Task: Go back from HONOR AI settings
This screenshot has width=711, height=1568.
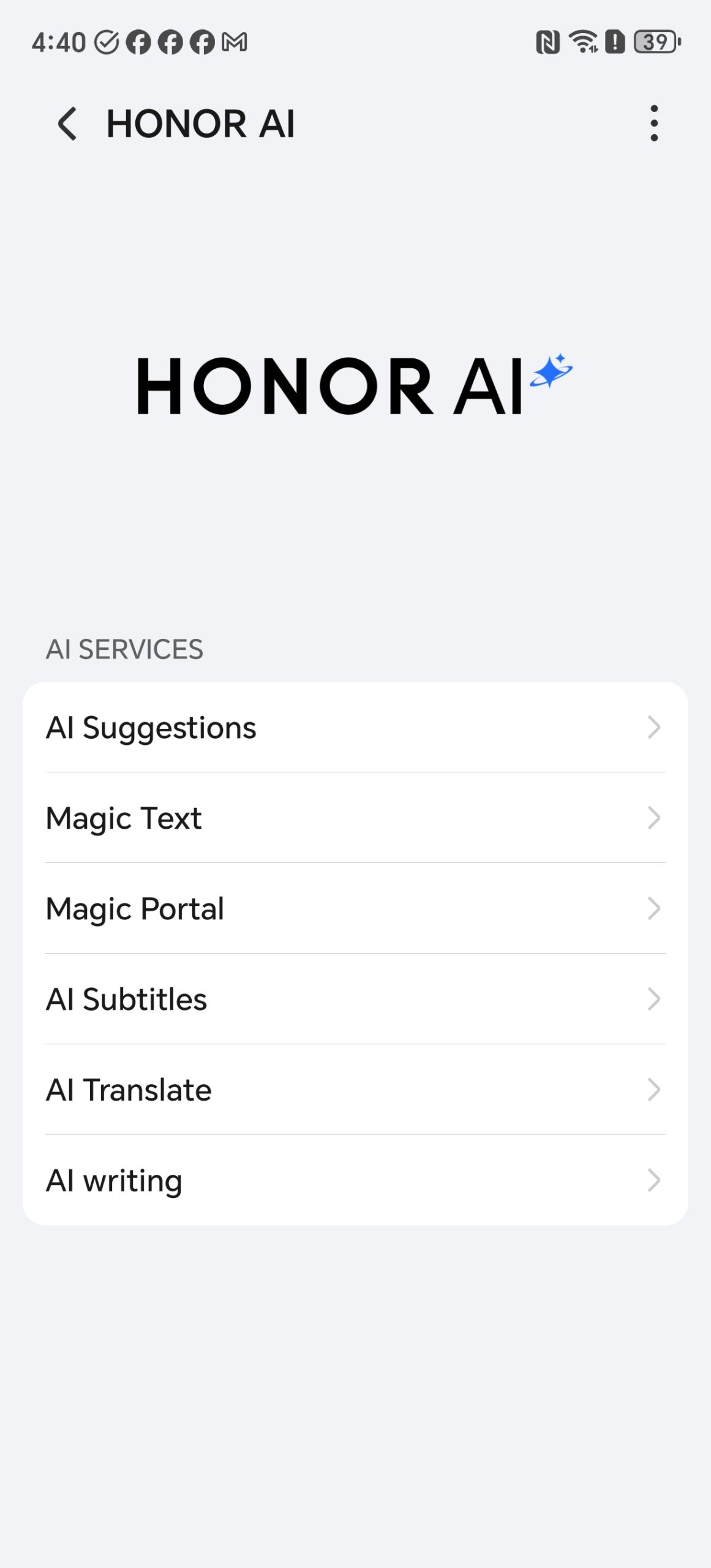Action: point(67,124)
